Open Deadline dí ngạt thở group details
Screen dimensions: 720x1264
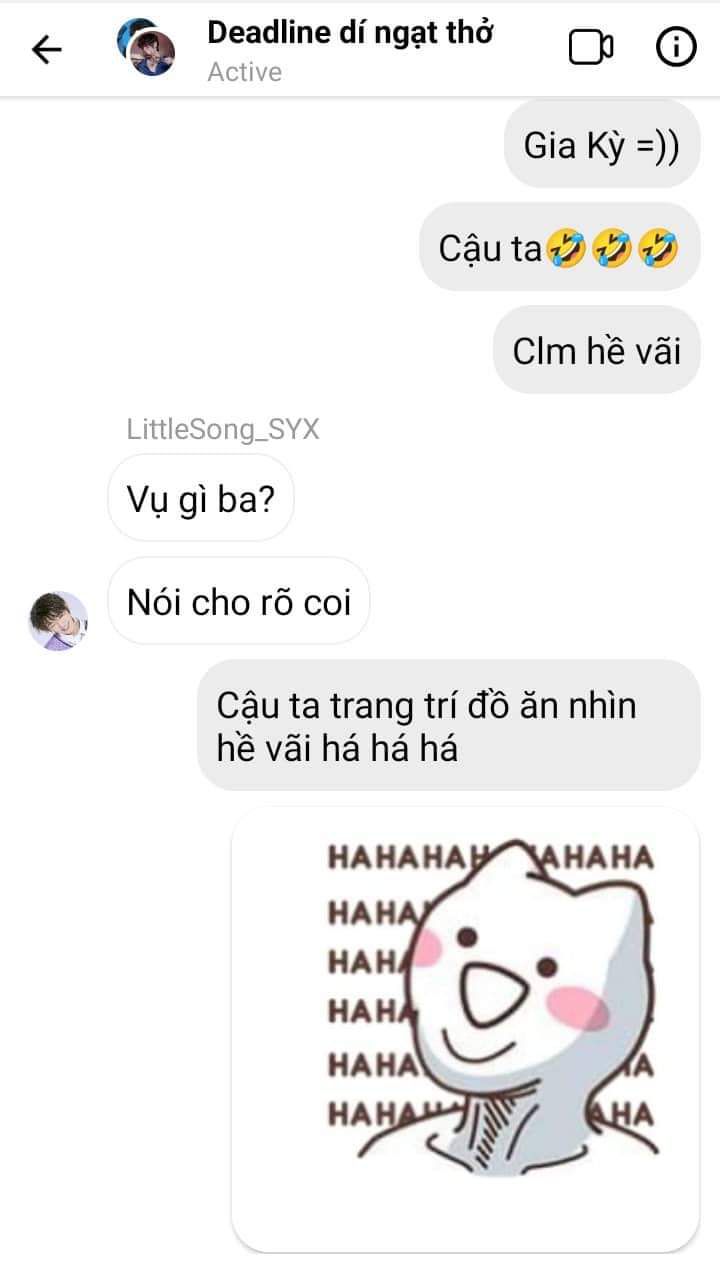click(349, 33)
